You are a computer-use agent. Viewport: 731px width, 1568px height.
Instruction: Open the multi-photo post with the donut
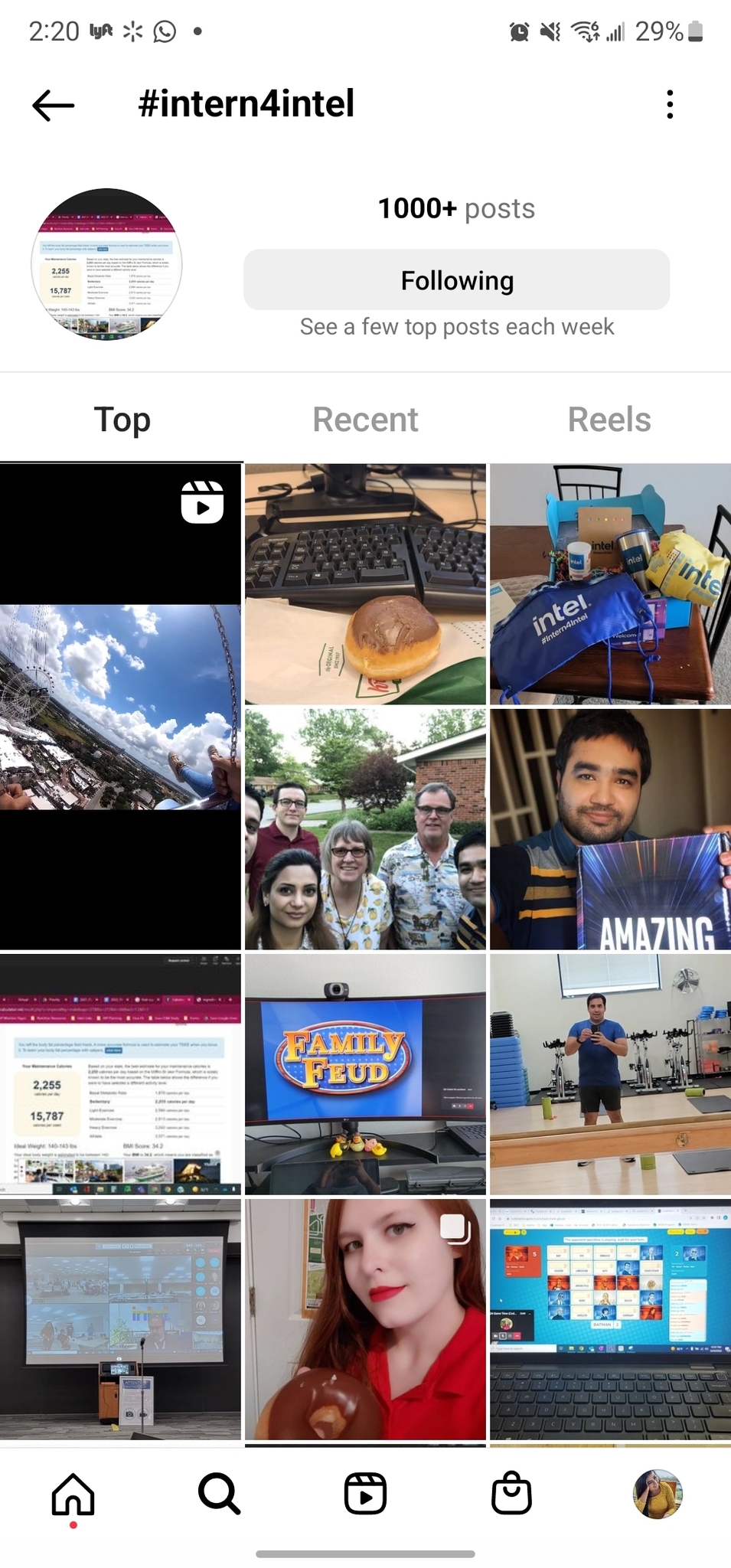(365, 1318)
